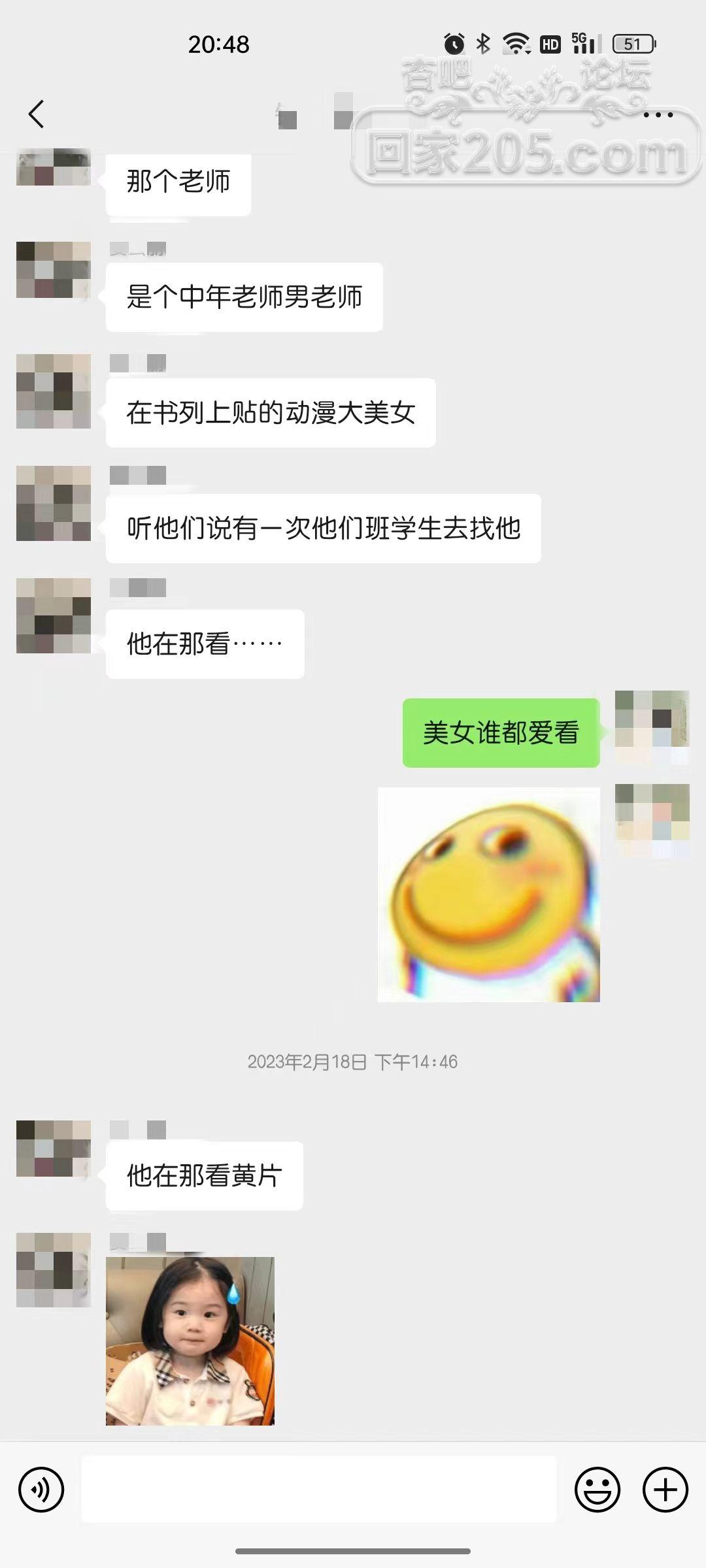The width and height of the screenshot is (706, 1568).
Task: Open the chat info three-dot menu
Action: click(658, 115)
